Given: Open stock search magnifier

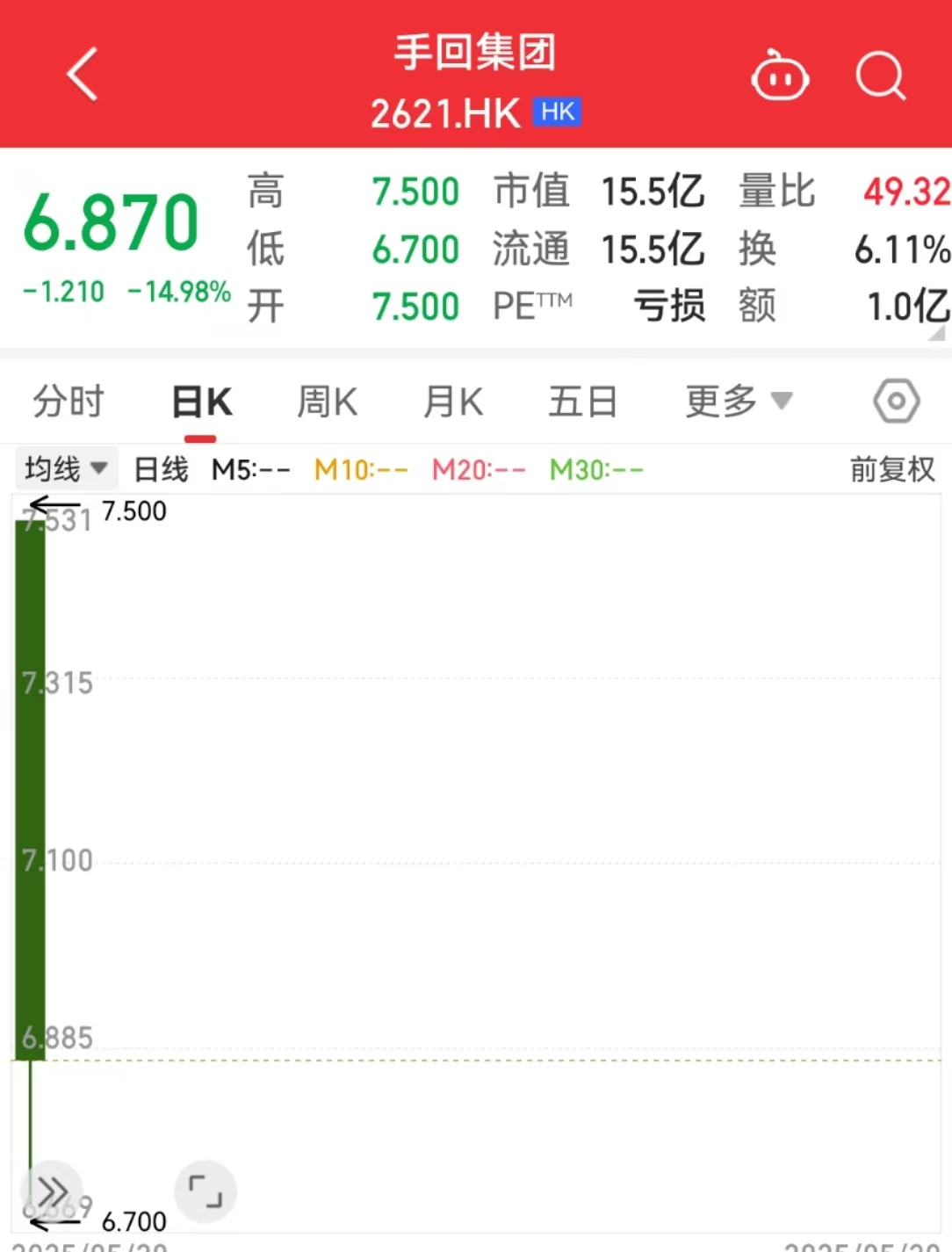Looking at the screenshot, I should [x=880, y=76].
